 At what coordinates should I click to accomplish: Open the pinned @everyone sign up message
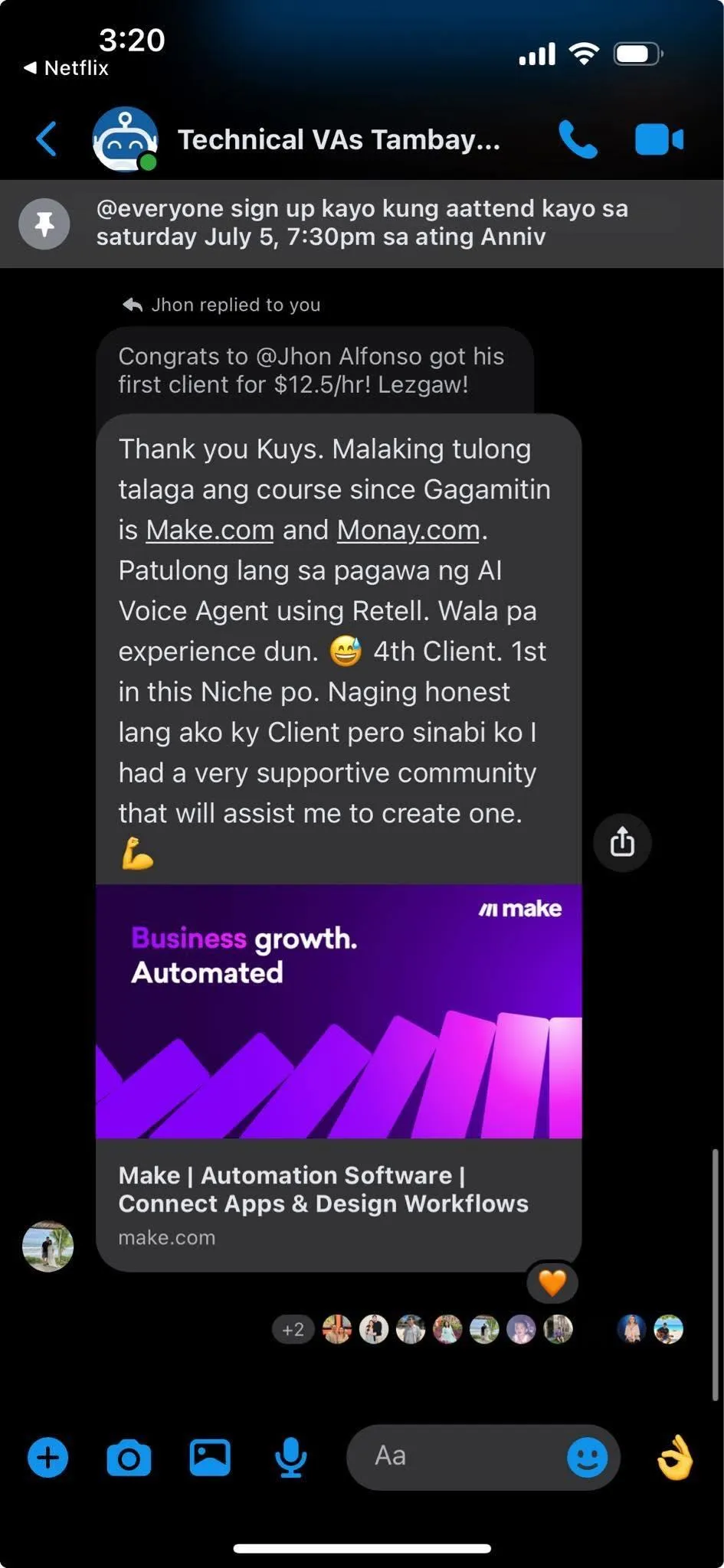click(x=362, y=223)
